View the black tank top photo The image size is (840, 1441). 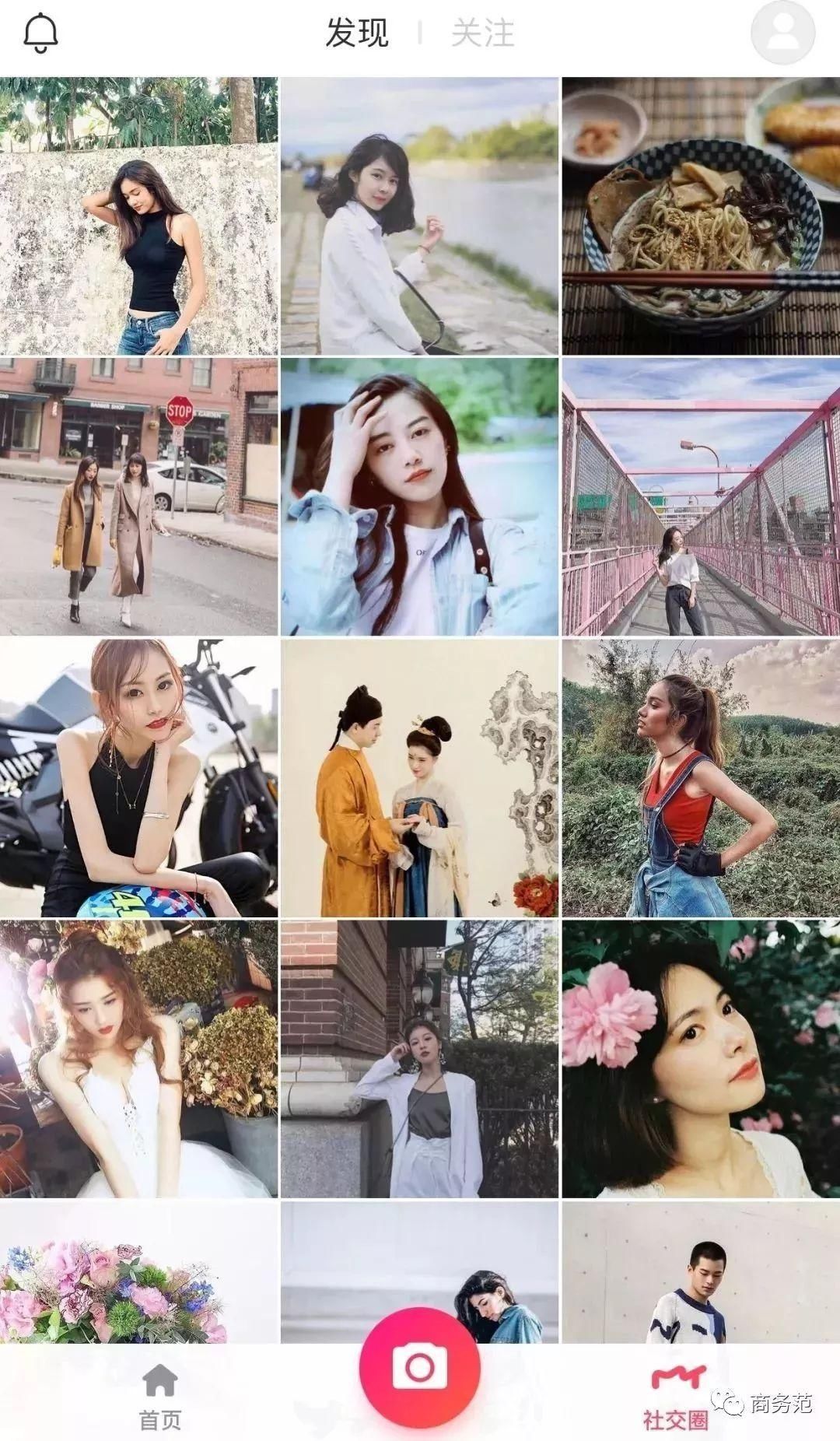[138, 216]
